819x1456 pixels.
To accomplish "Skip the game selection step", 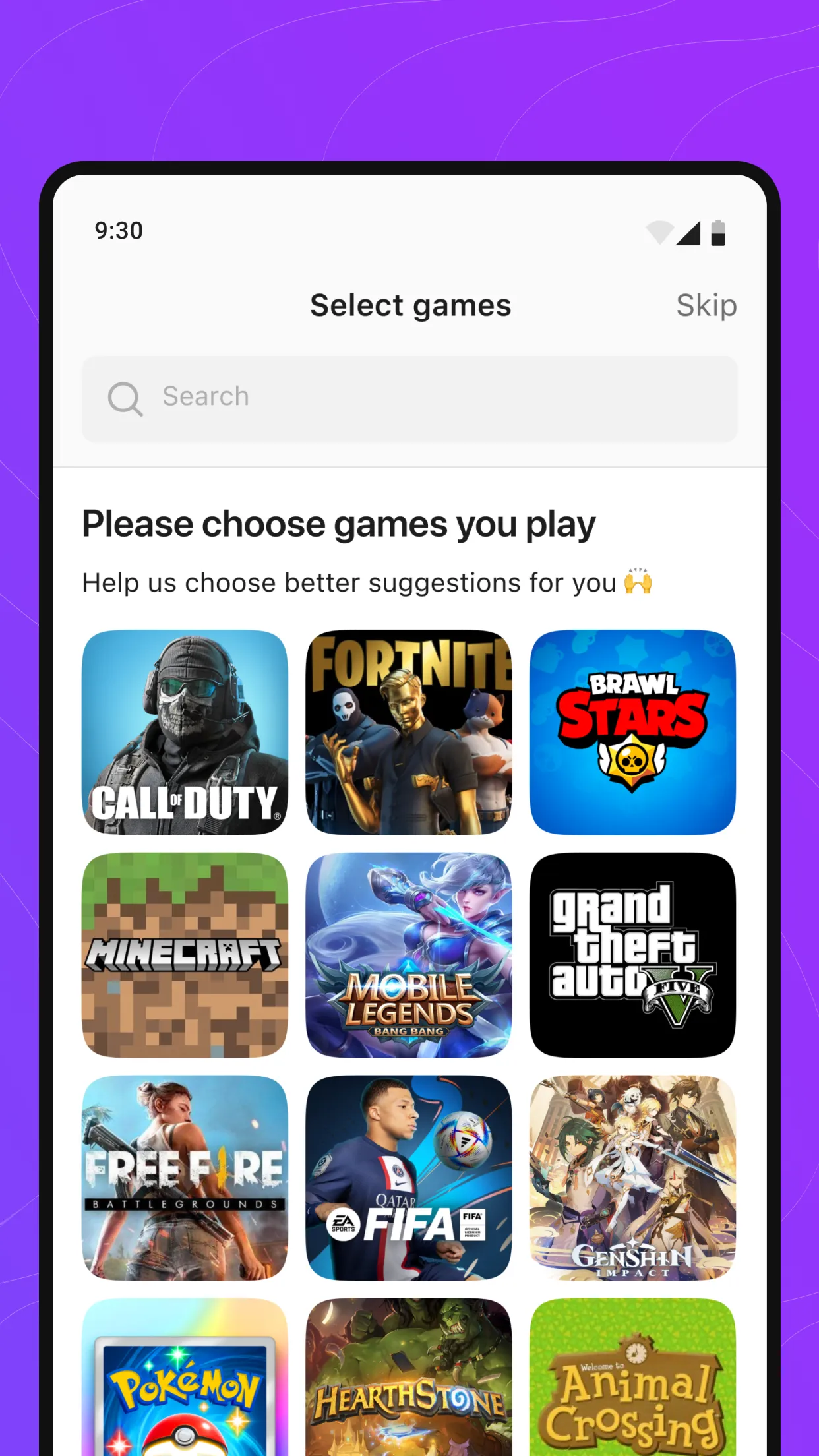I will tap(706, 305).
